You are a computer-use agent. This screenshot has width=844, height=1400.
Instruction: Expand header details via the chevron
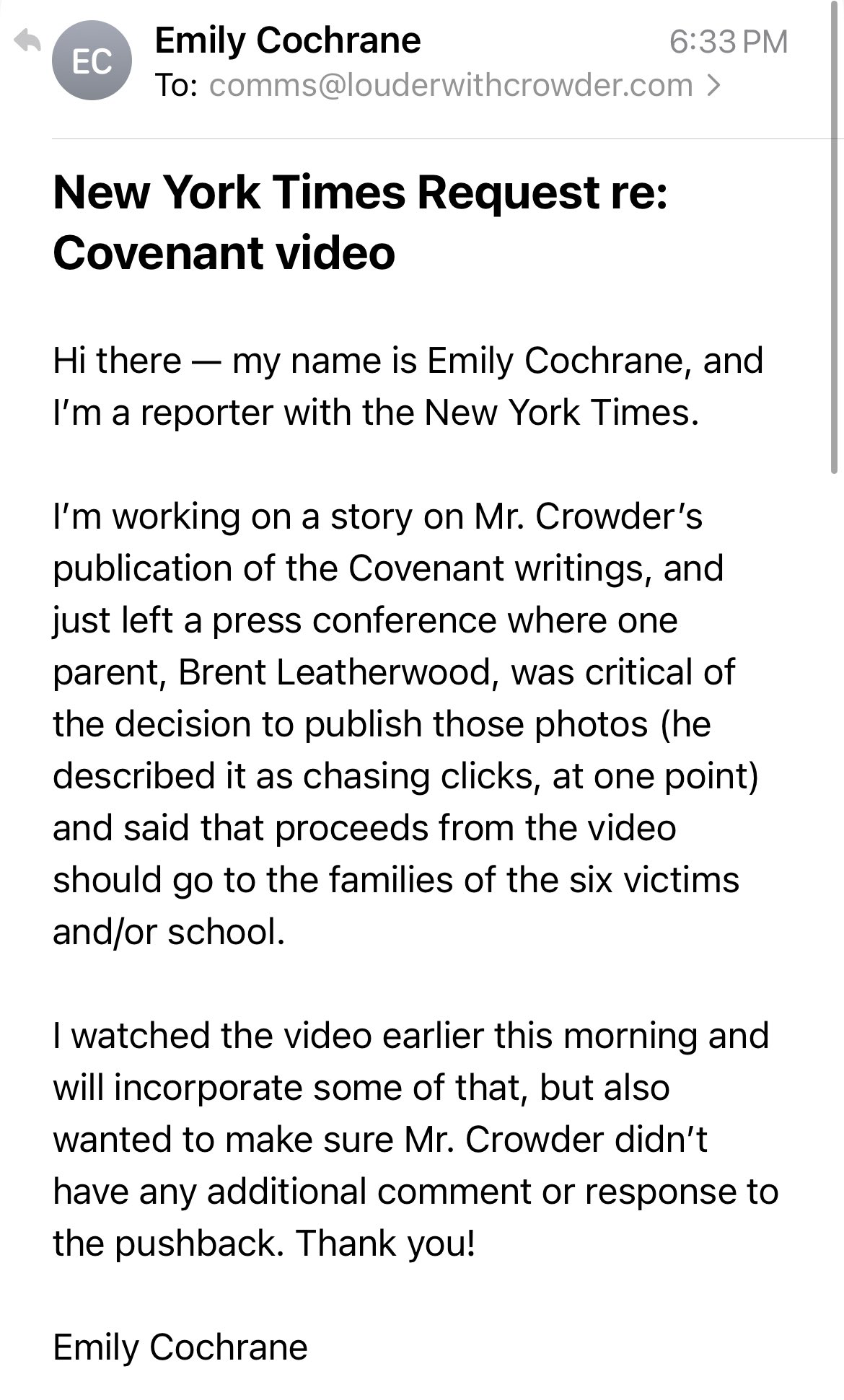tap(713, 86)
